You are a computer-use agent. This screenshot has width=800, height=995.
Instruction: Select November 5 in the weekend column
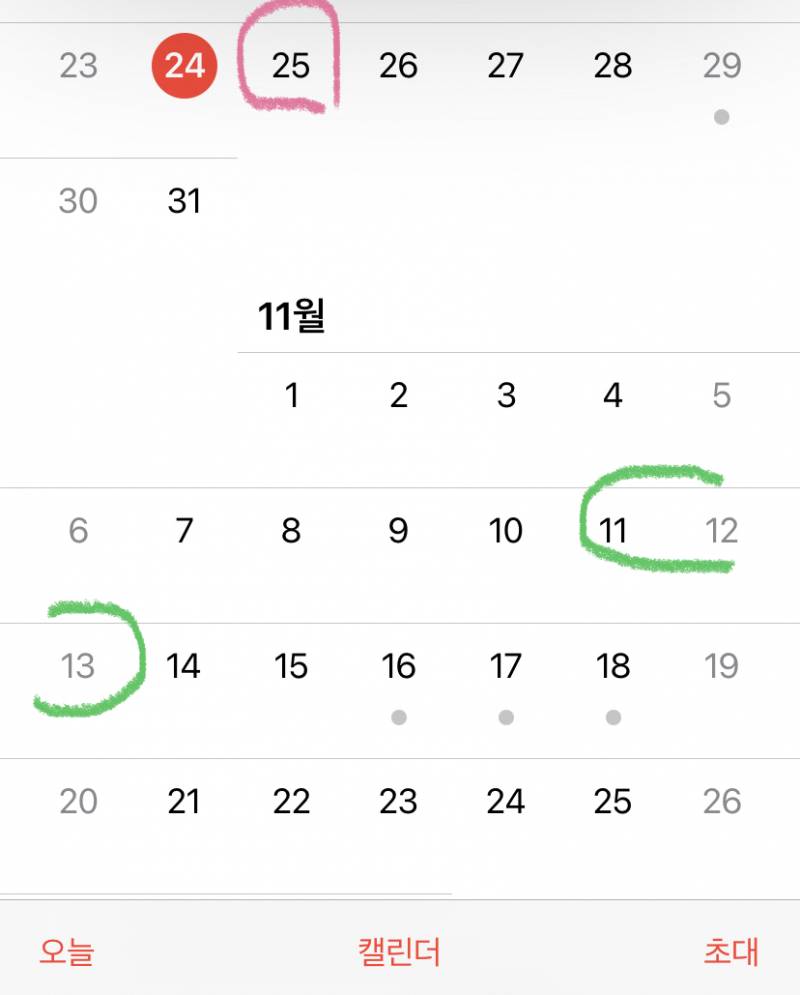722,396
